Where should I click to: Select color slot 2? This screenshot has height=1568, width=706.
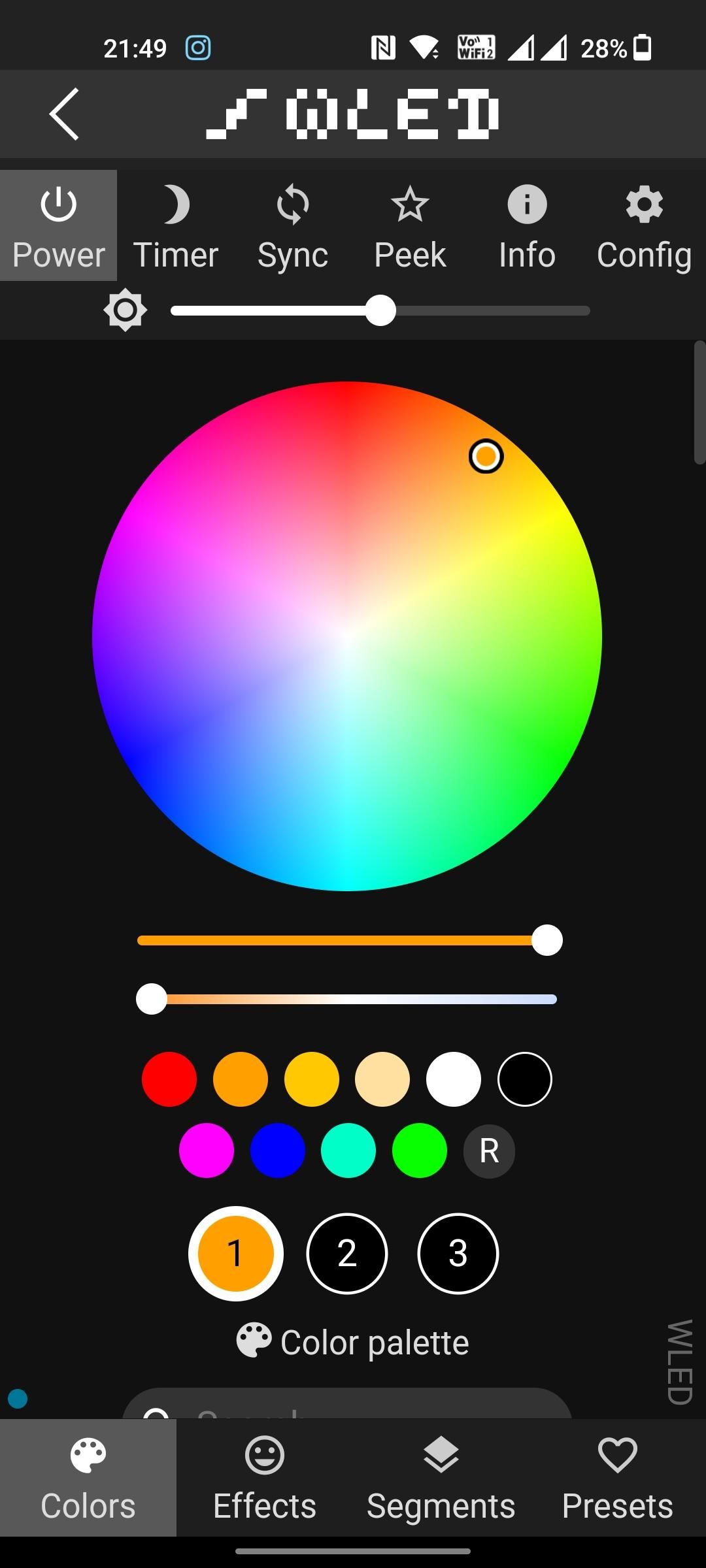347,1253
